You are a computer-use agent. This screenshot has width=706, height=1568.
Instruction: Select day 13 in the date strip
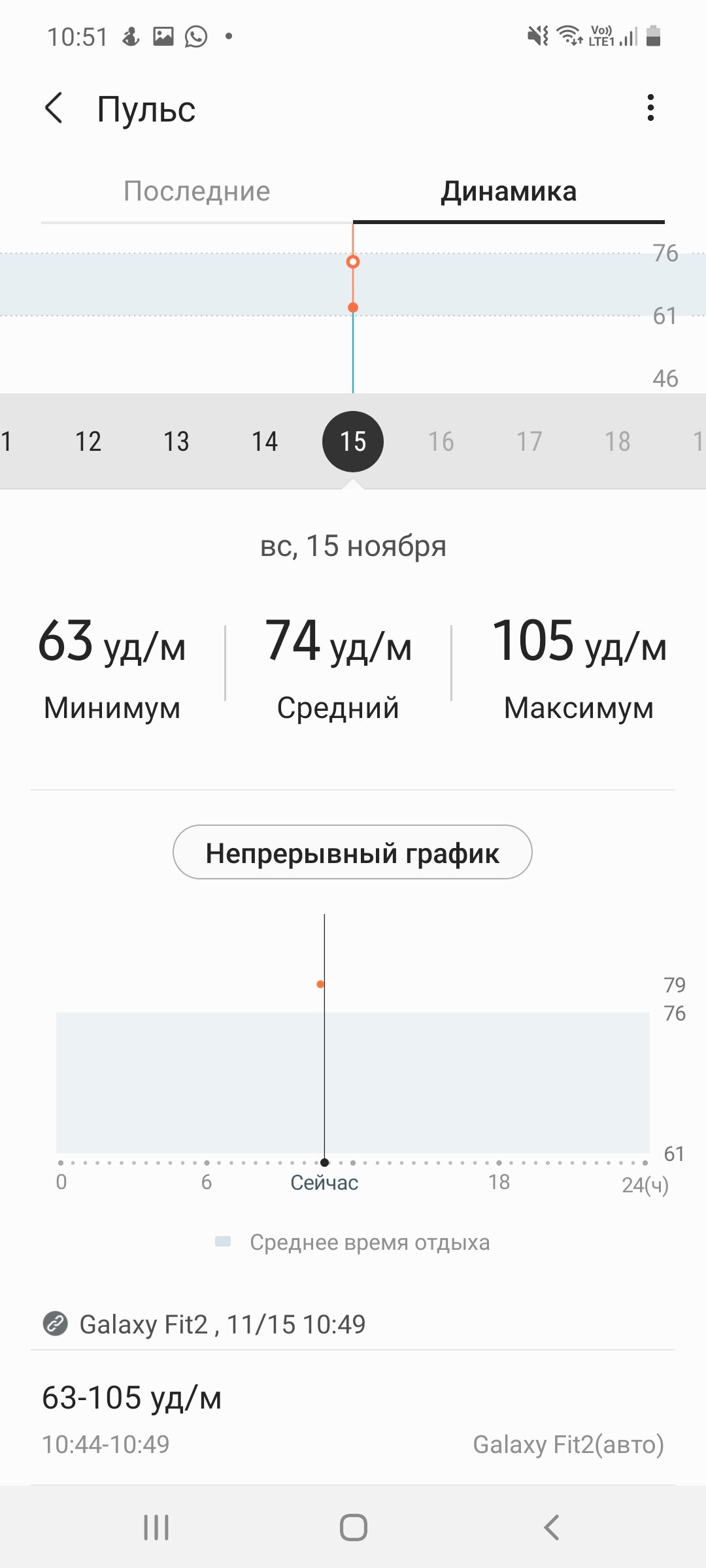tap(176, 442)
